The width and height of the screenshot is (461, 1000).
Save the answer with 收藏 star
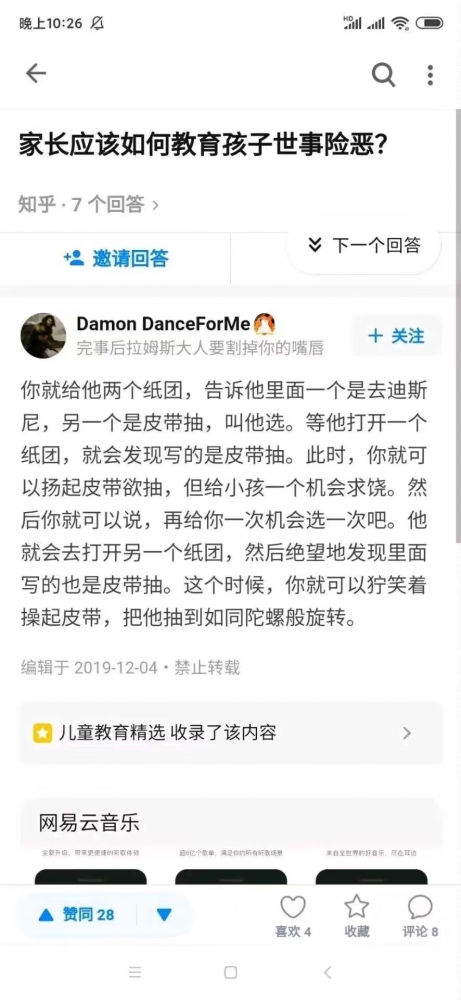click(356, 916)
